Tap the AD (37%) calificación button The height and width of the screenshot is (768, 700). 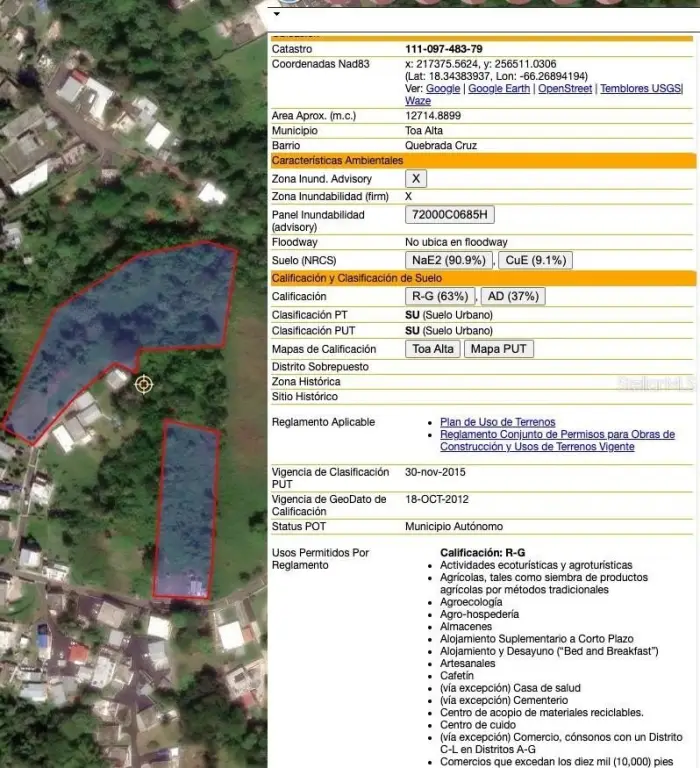(512, 297)
